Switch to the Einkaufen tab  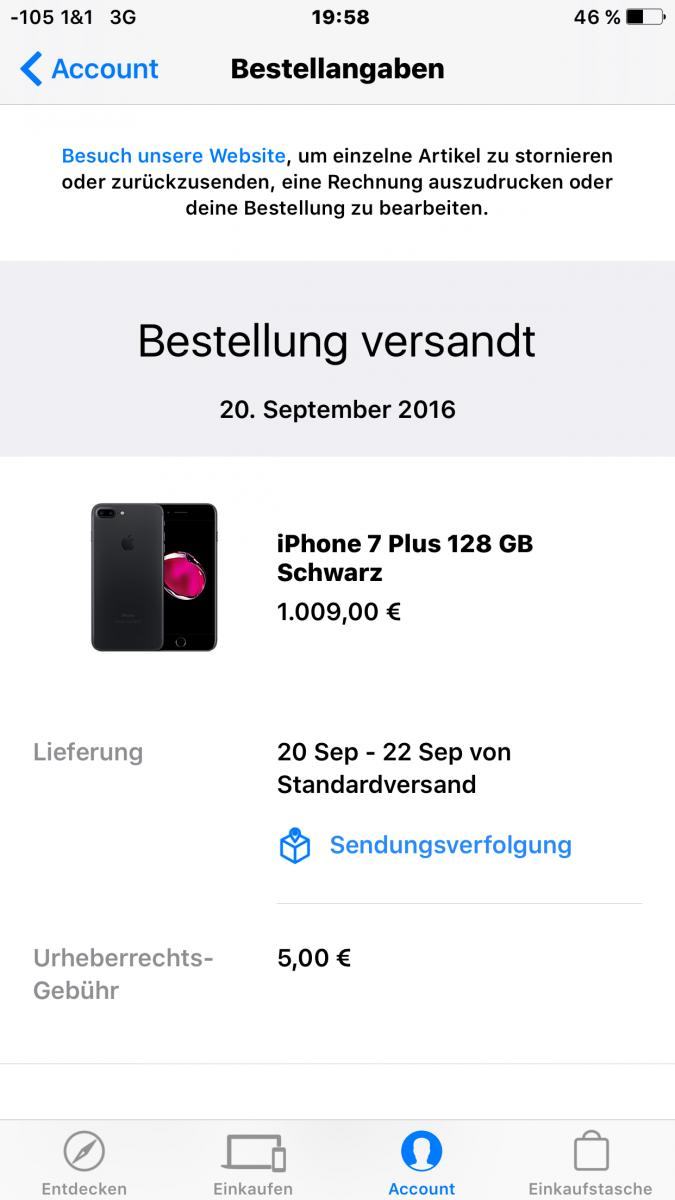point(253,1163)
